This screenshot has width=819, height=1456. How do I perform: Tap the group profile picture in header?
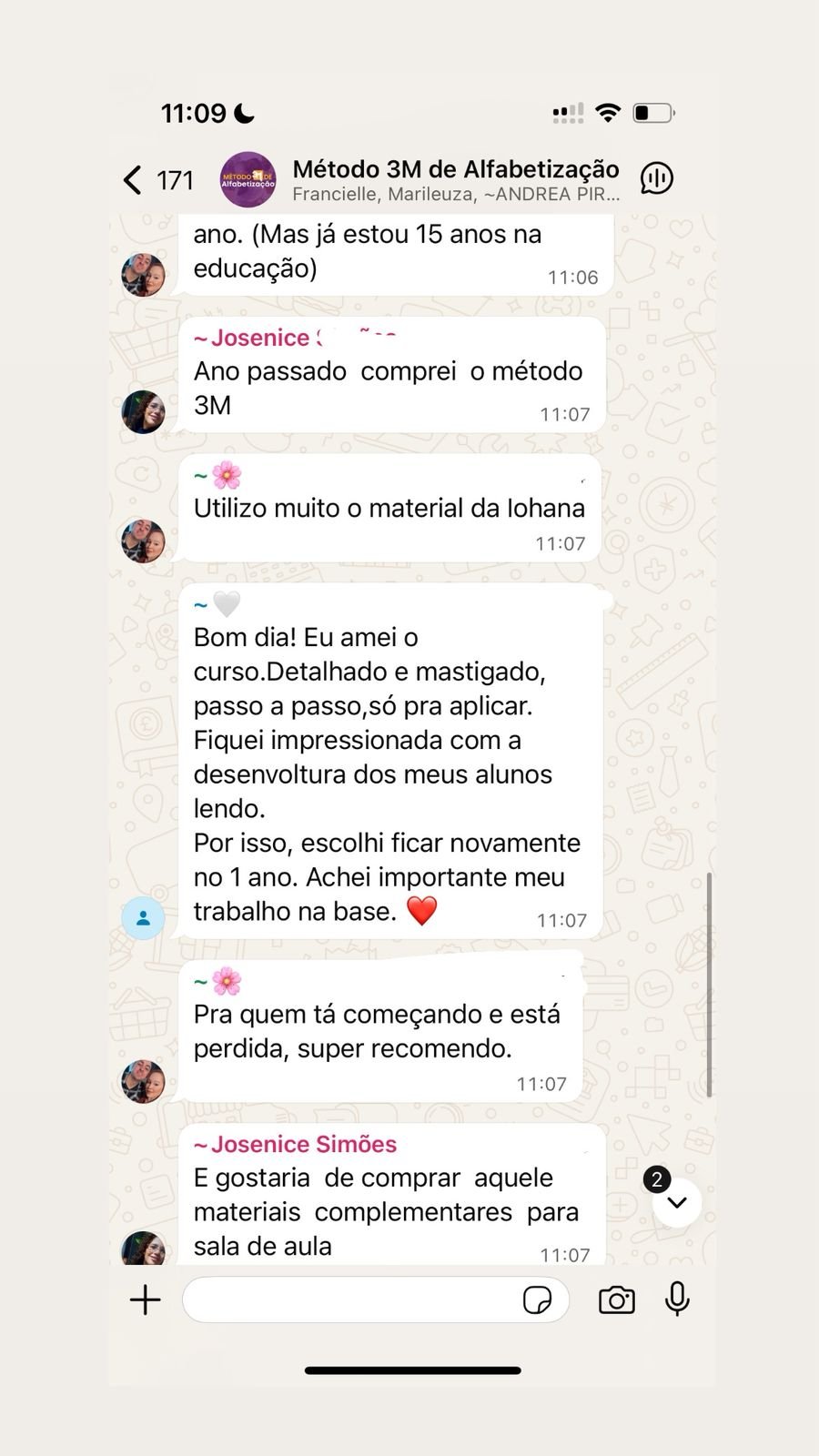(248, 177)
